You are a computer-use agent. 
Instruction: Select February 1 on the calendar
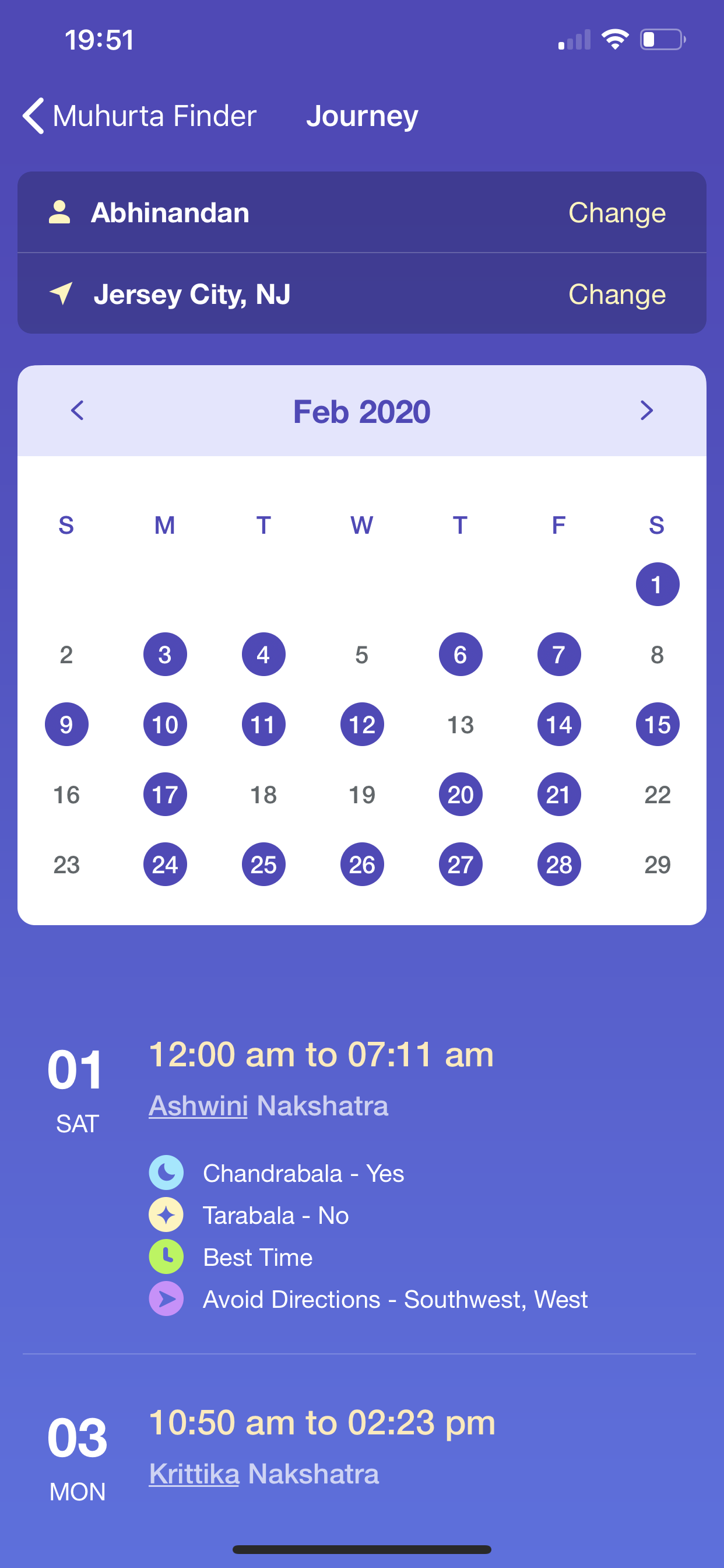point(657,584)
